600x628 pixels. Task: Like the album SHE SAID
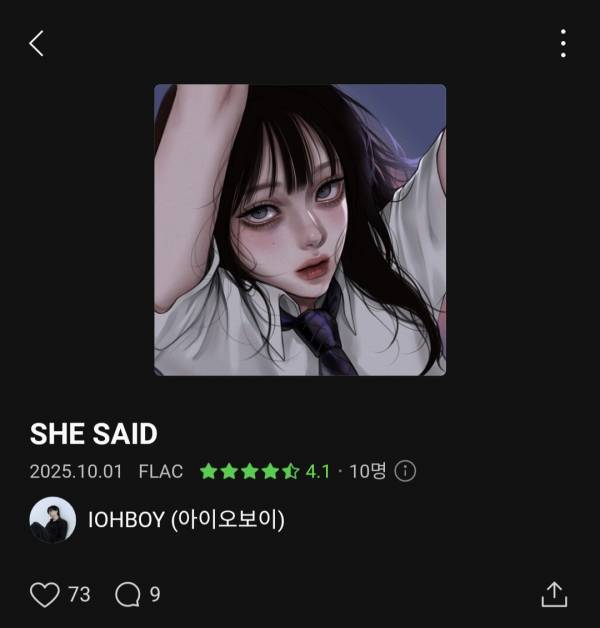45,595
